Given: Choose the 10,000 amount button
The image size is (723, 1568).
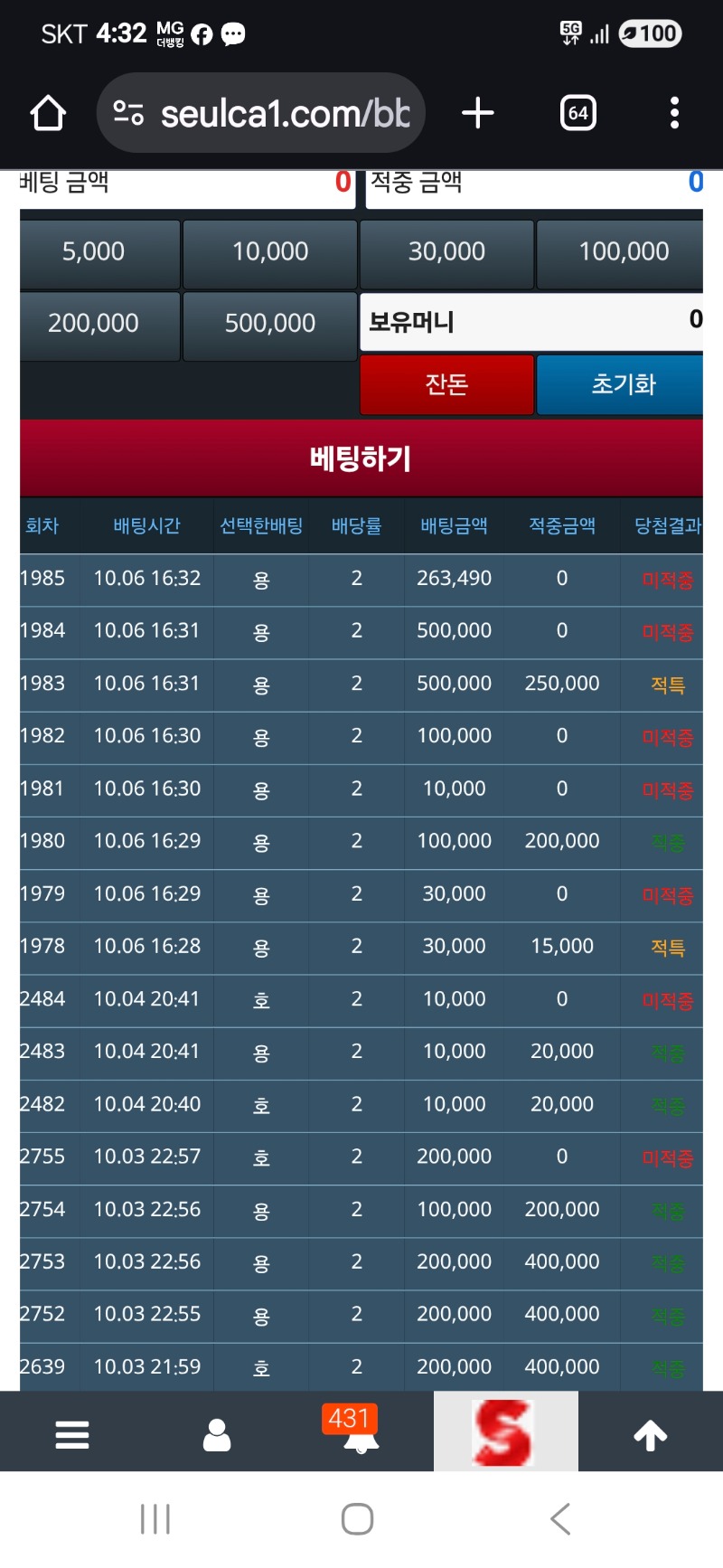Looking at the screenshot, I should click(x=269, y=252).
